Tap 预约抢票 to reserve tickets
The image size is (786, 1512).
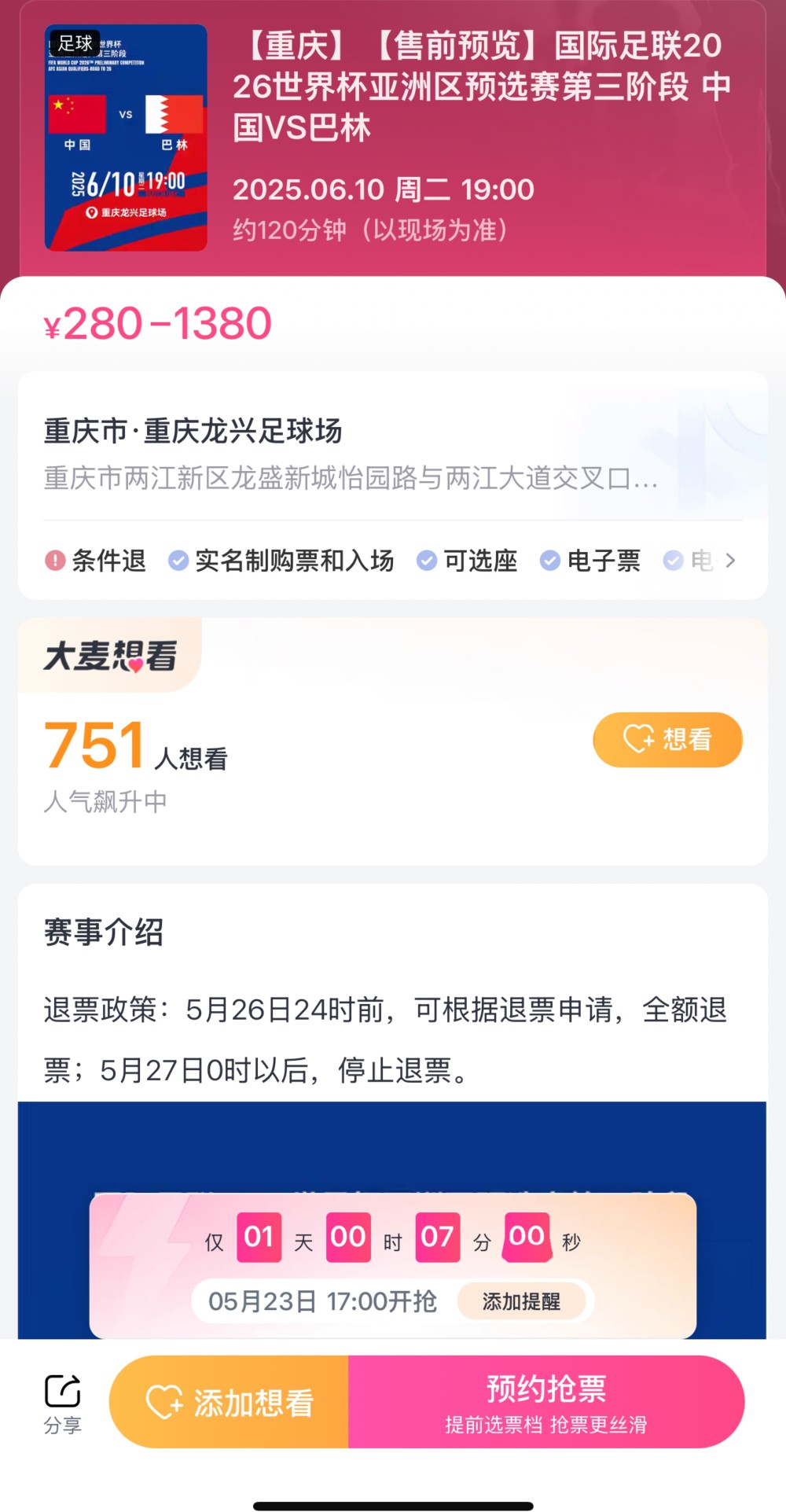tap(545, 1403)
